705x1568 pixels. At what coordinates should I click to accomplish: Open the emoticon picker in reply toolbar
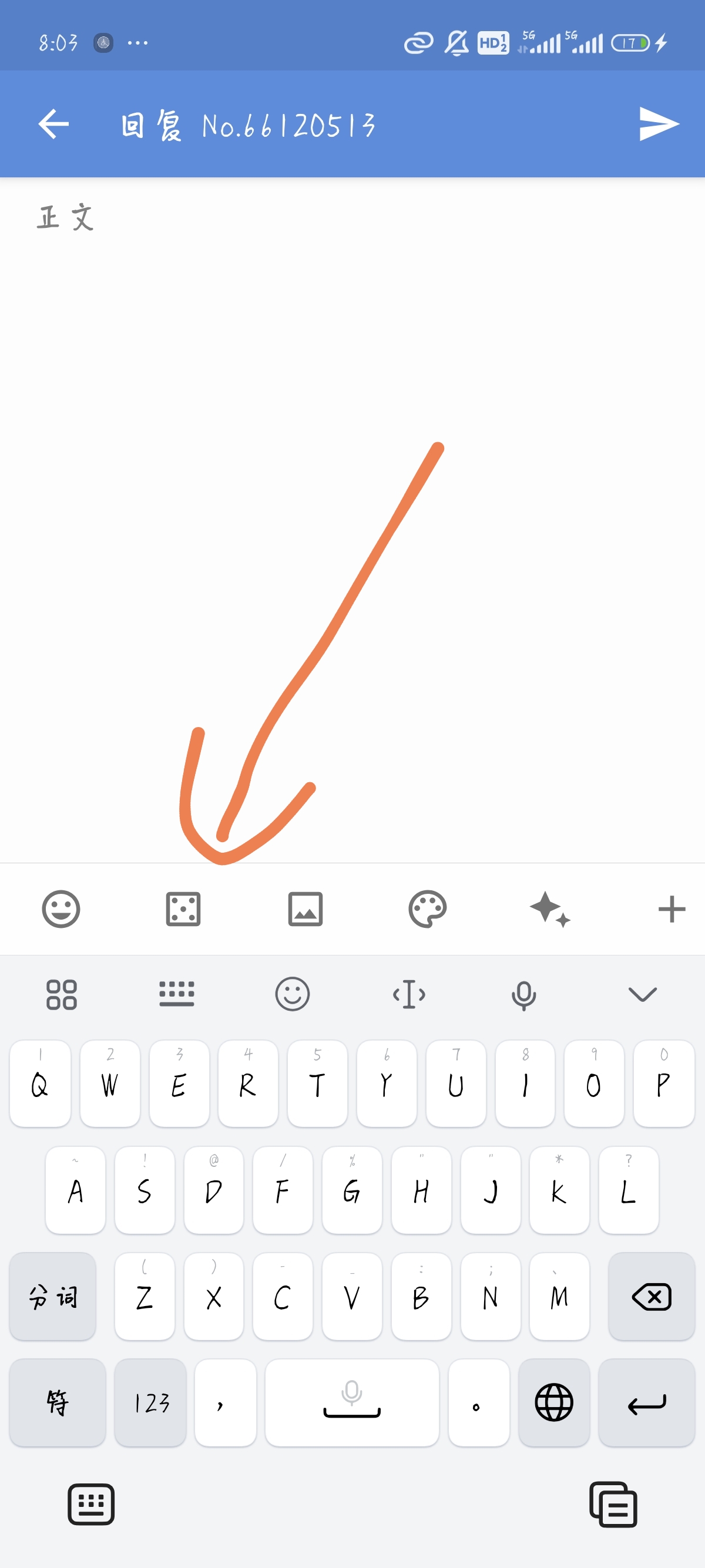tap(61, 909)
